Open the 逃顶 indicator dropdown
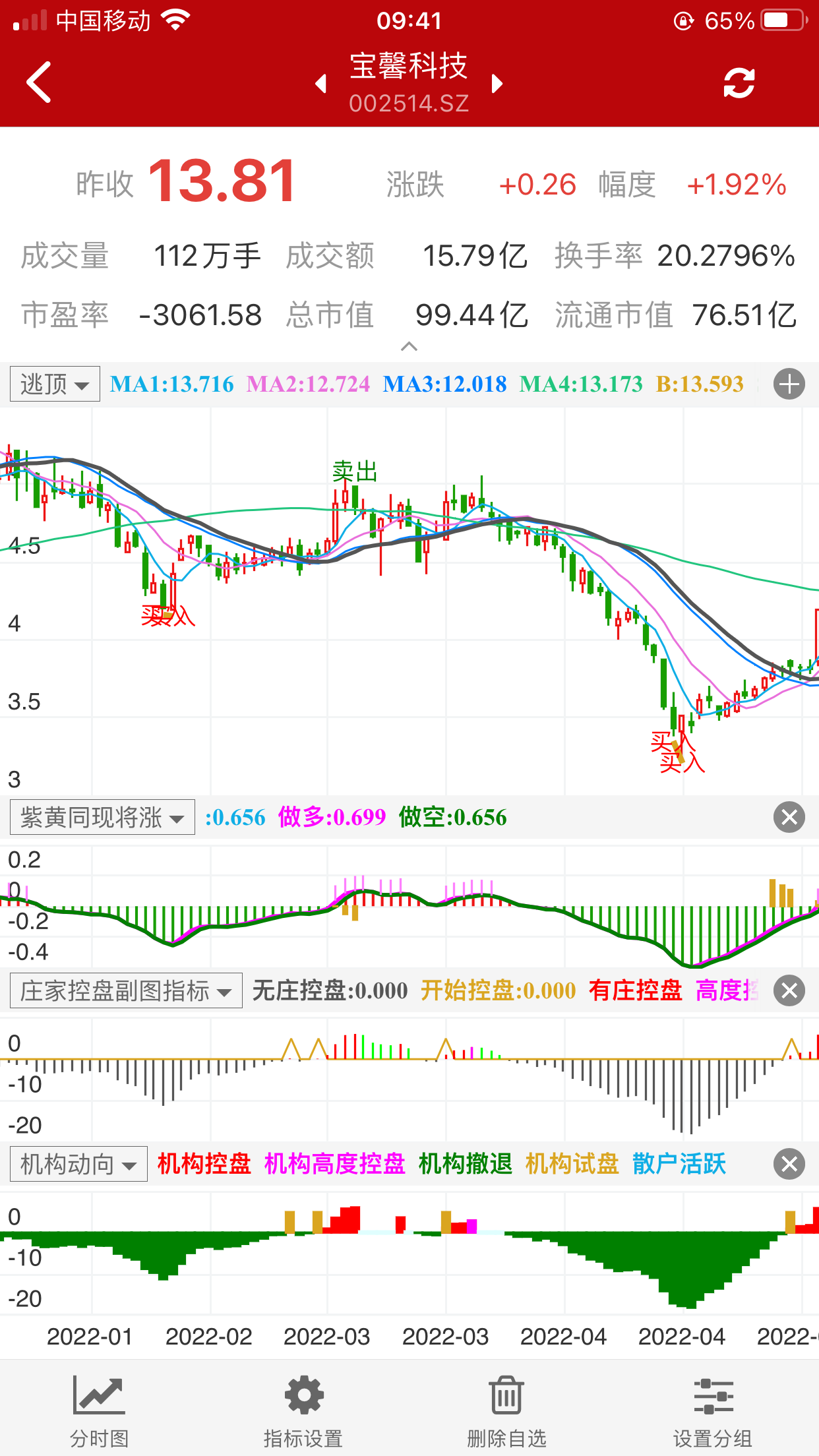 pyautogui.click(x=55, y=384)
